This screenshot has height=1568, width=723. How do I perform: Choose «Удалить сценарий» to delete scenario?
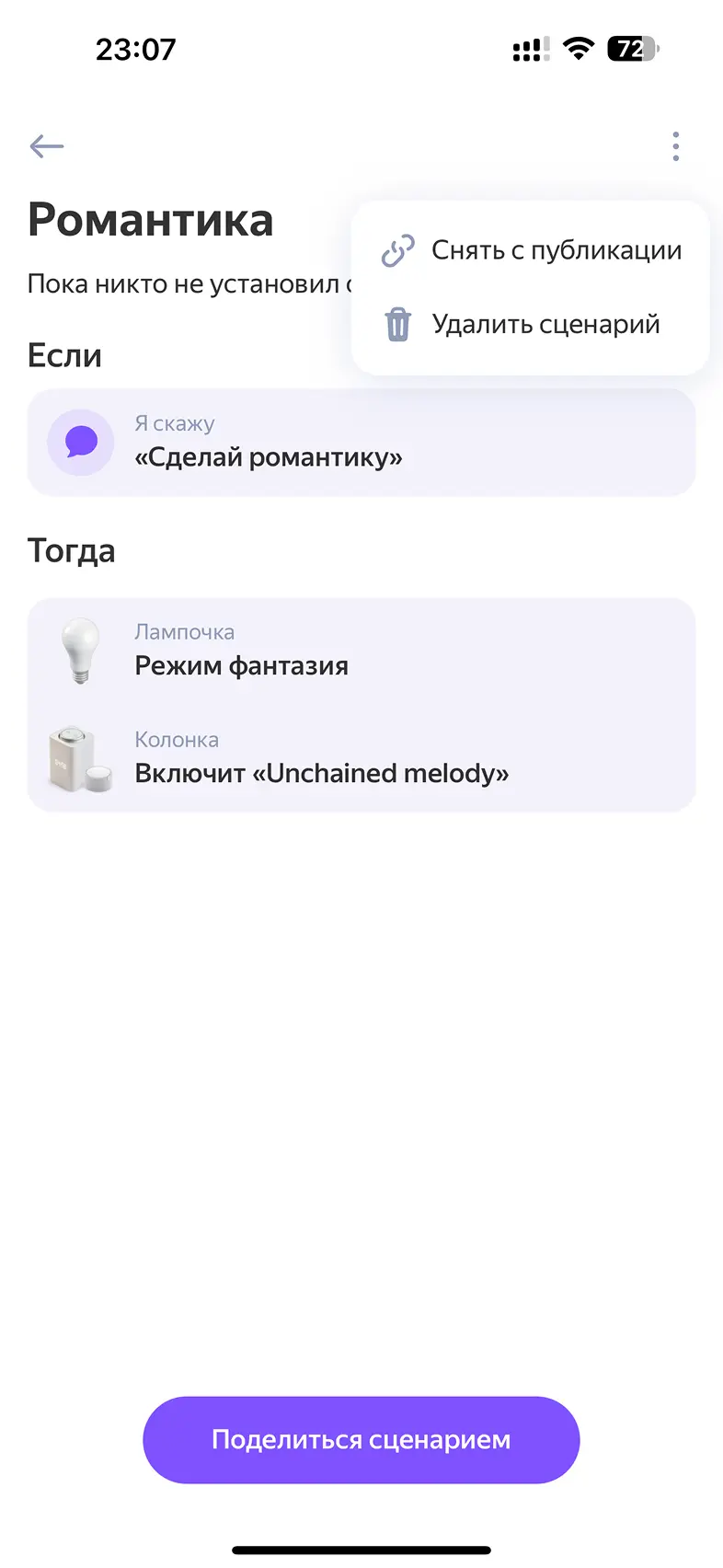[x=532, y=324]
